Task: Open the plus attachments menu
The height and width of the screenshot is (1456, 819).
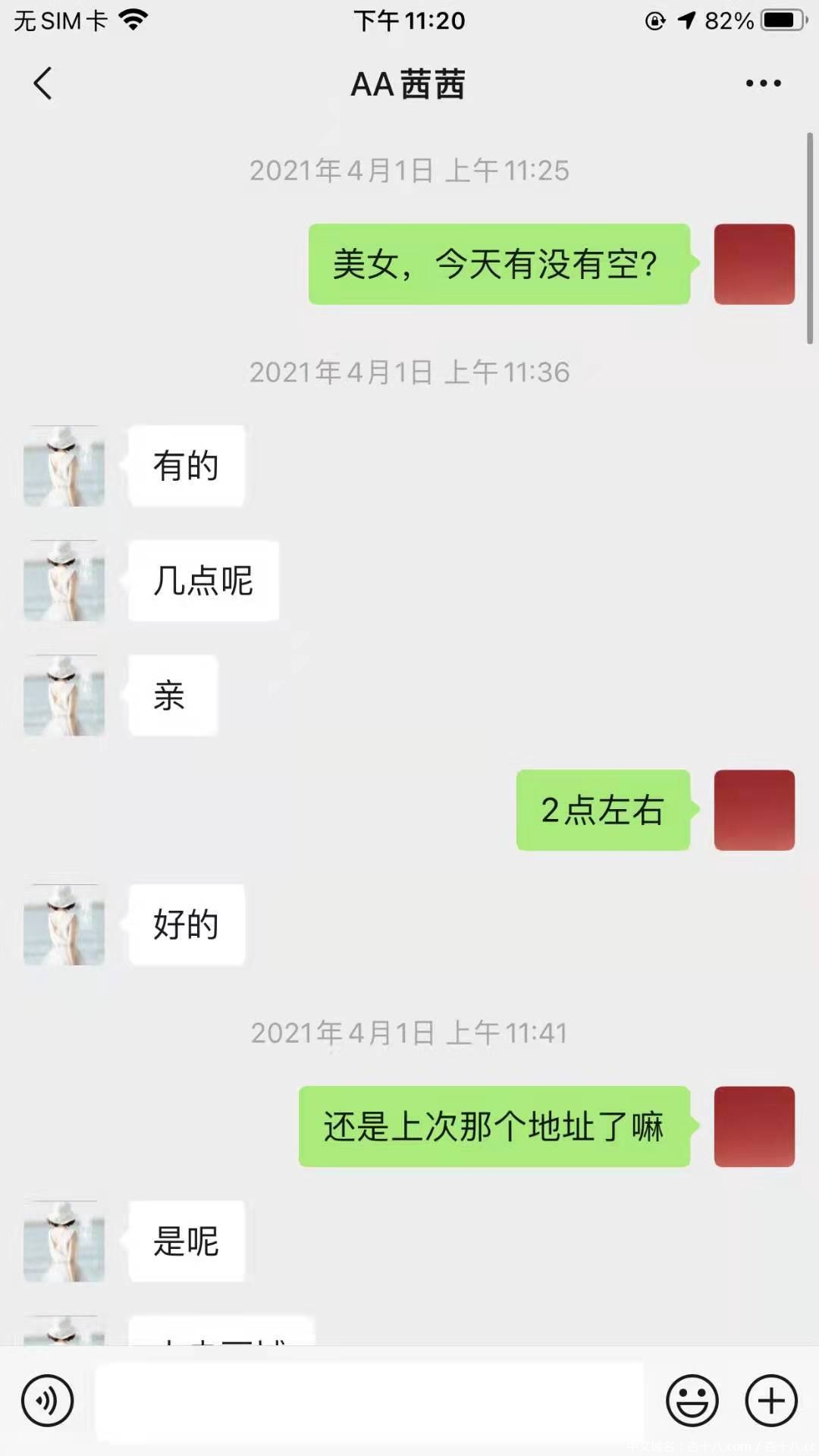Action: coord(771,1401)
